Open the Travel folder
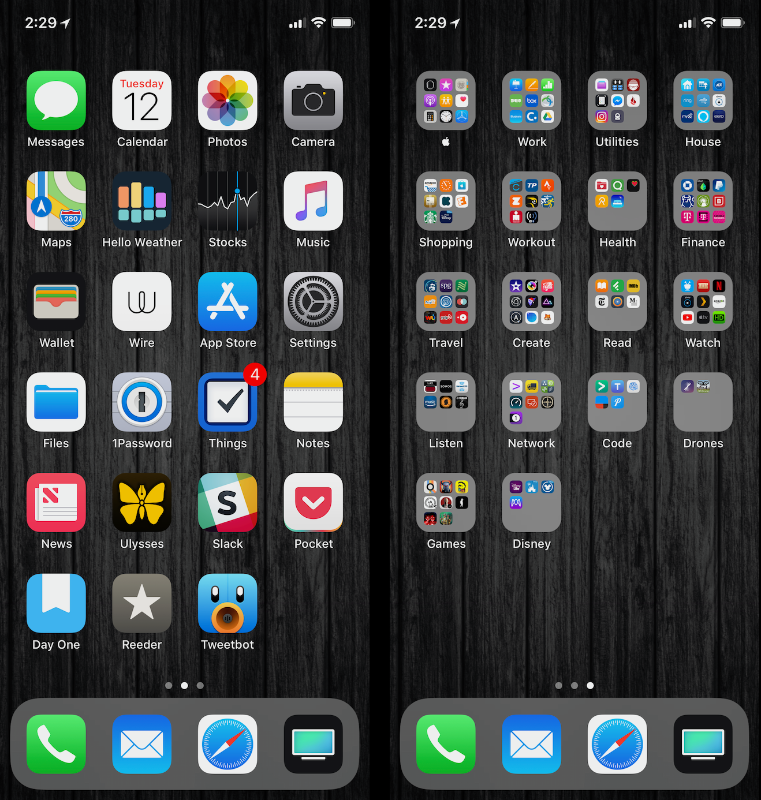This screenshot has height=800, width=761. pos(446,302)
